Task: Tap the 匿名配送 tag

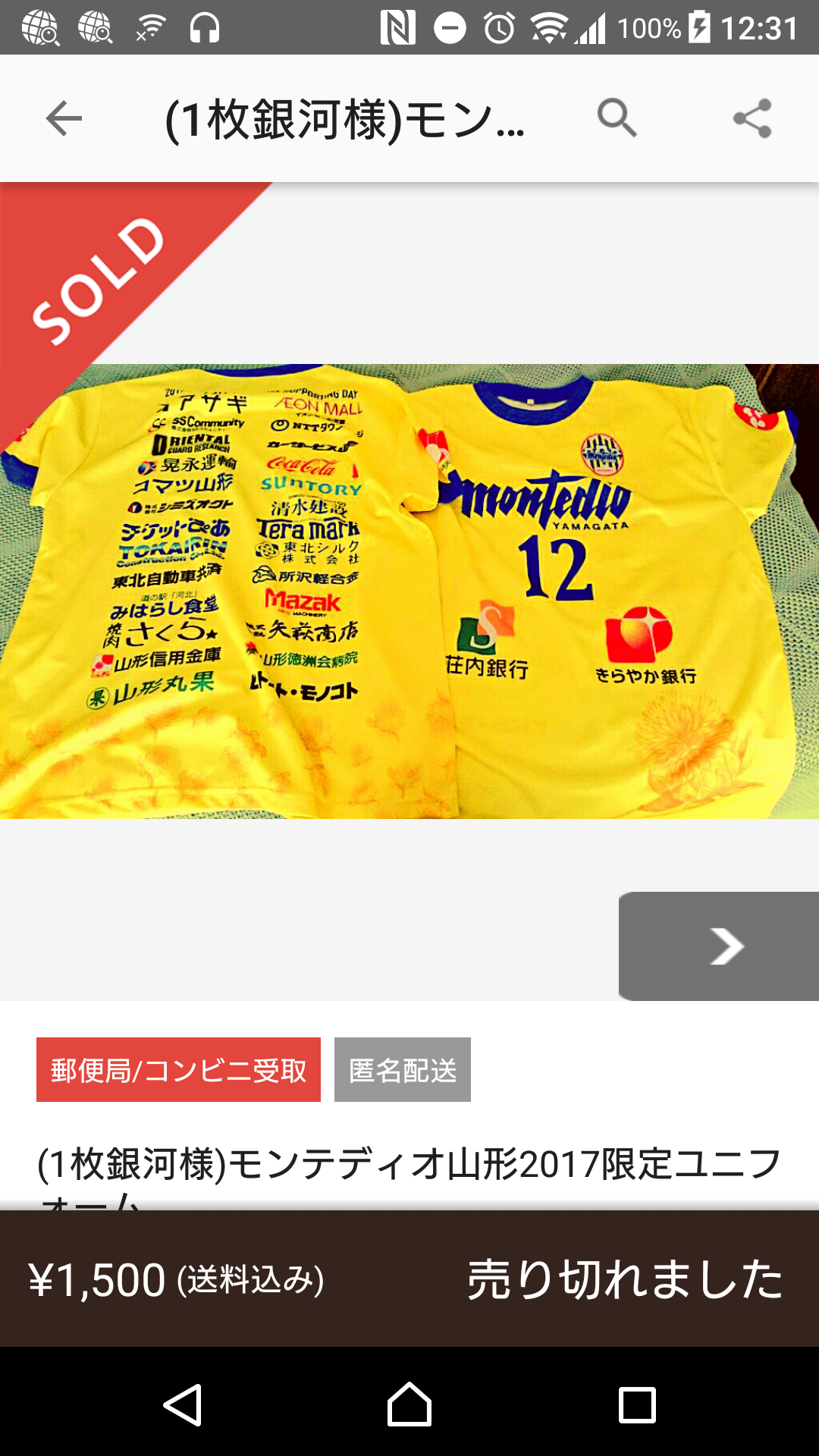Action: pyautogui.click(x=402, y=1070)
